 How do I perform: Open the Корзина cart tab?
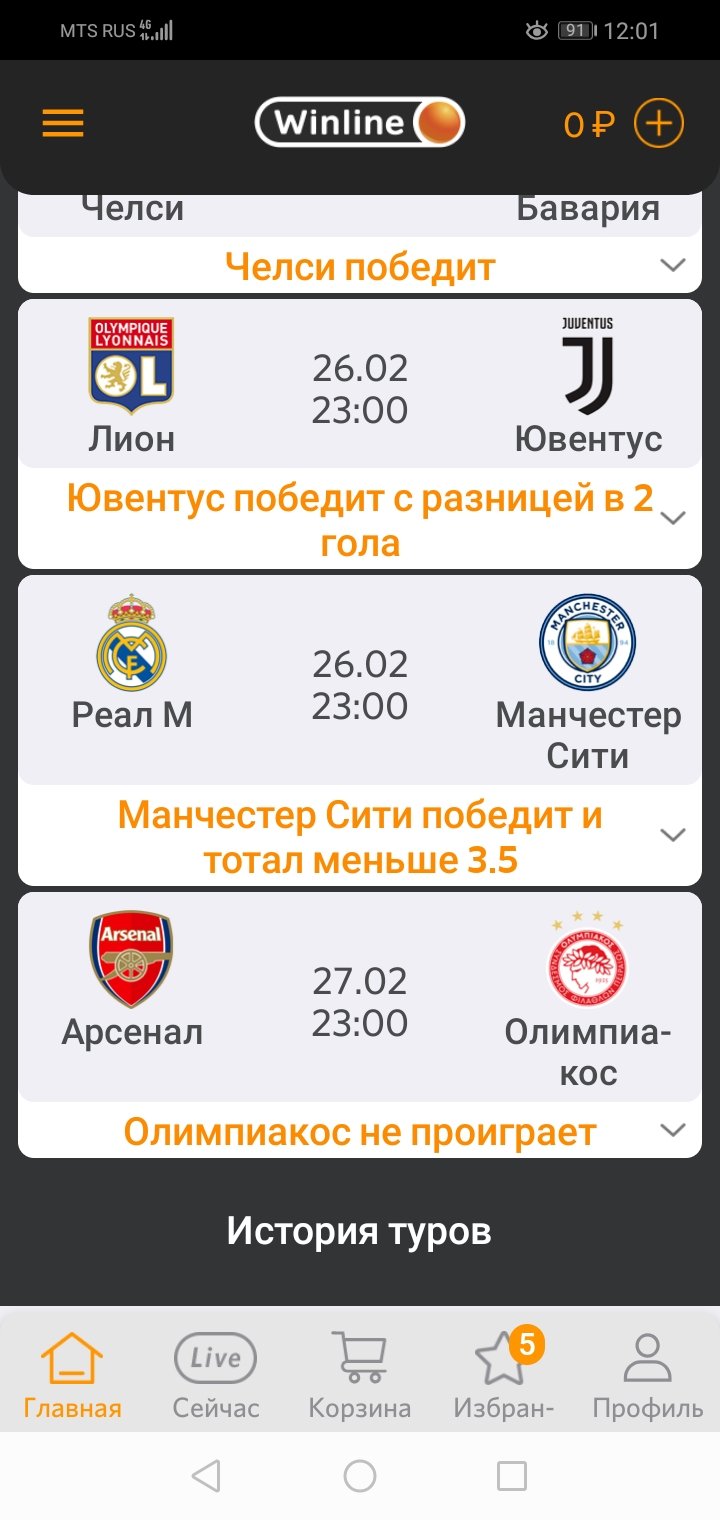[x=359, y=1375]
